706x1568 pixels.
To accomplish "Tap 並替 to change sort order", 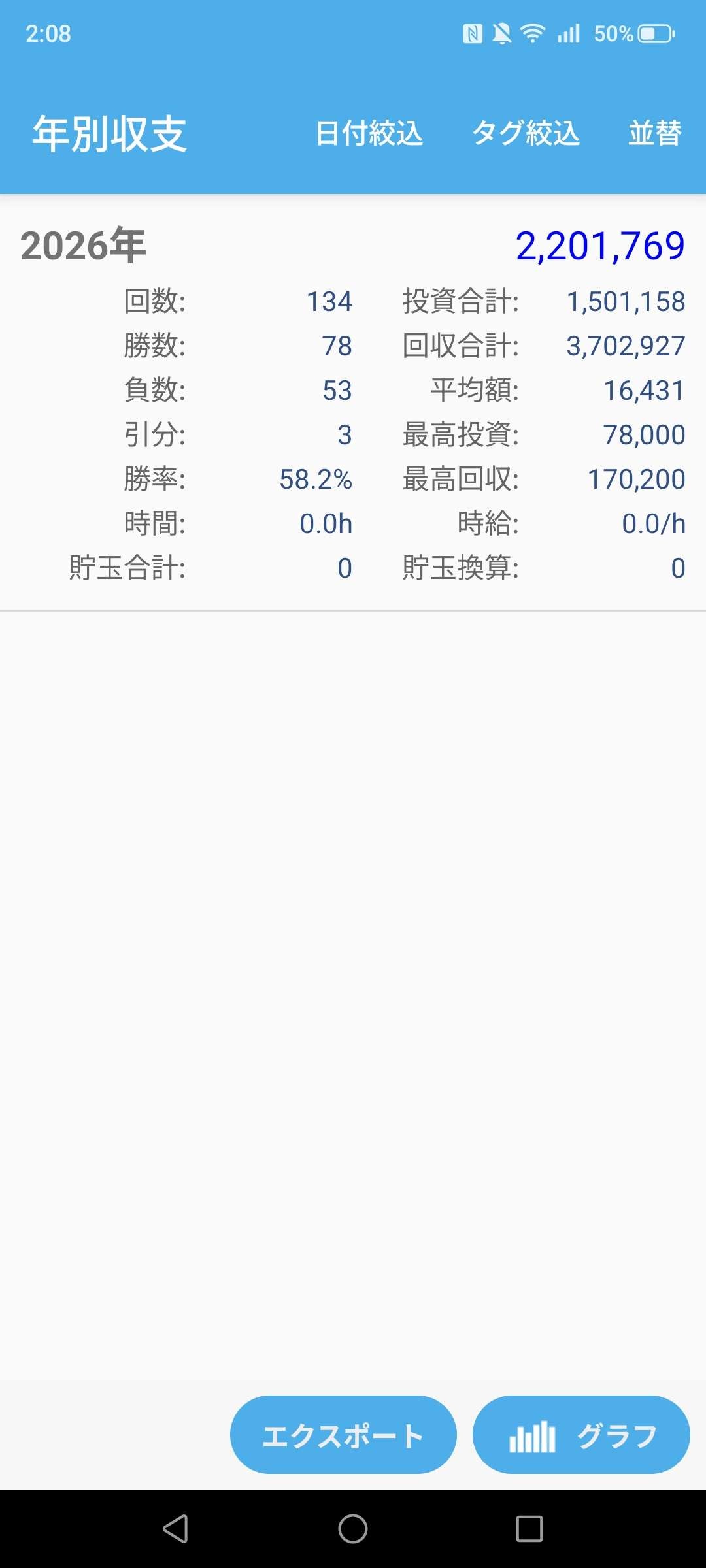I will click(x=655, y=133).
